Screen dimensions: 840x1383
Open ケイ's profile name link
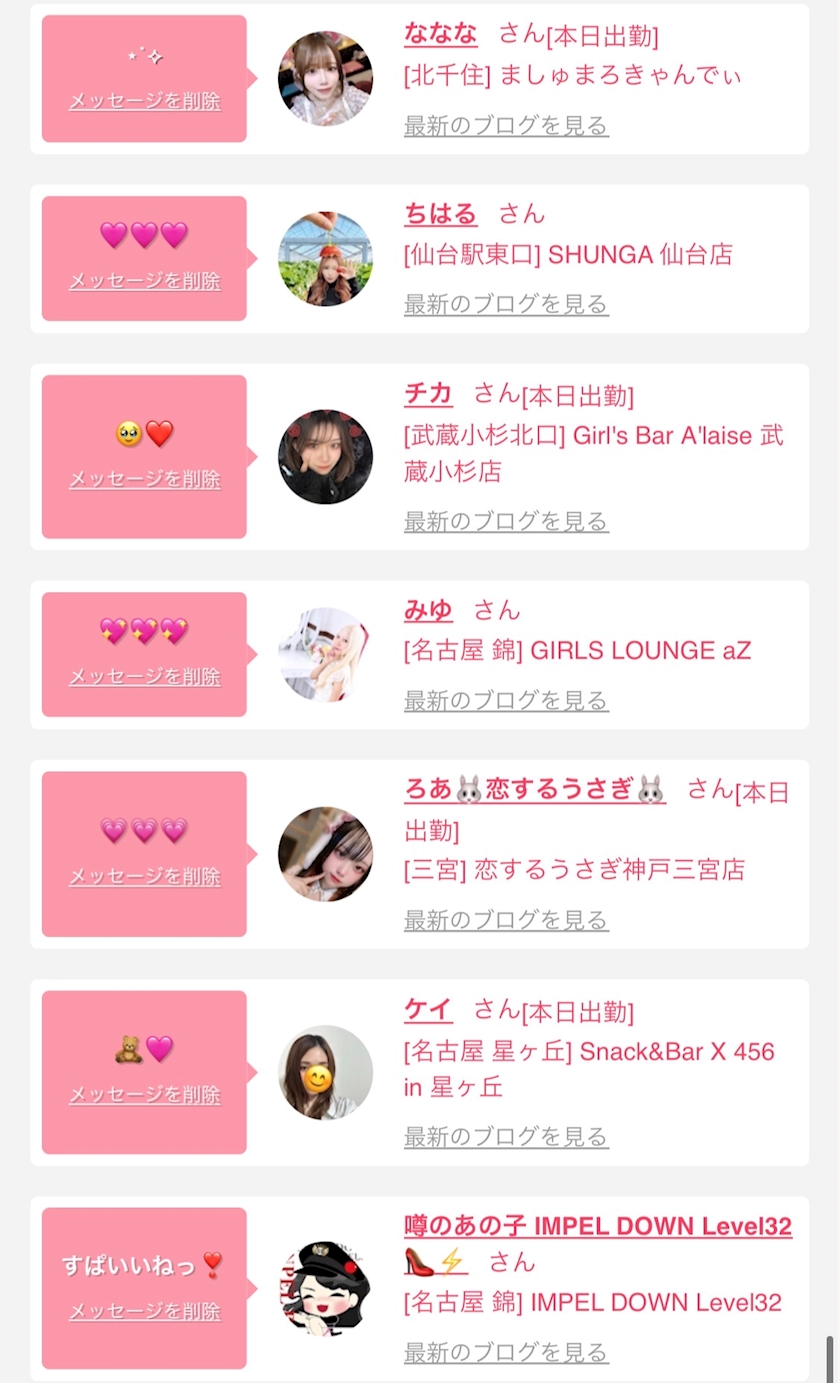point(428,1010)
